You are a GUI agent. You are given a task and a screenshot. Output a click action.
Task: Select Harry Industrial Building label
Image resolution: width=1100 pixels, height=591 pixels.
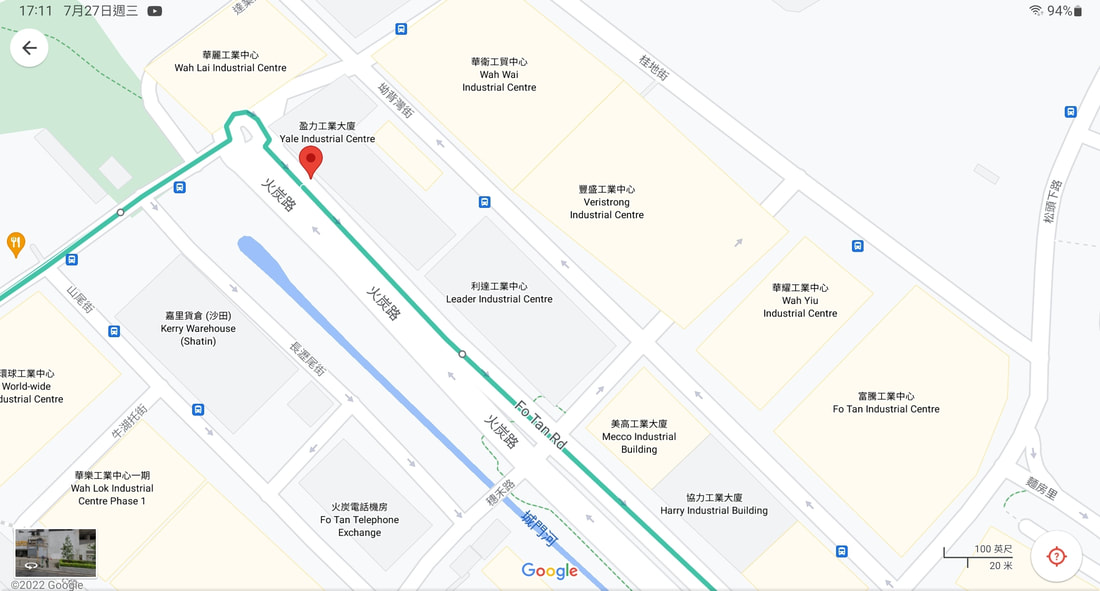[714, 504]
